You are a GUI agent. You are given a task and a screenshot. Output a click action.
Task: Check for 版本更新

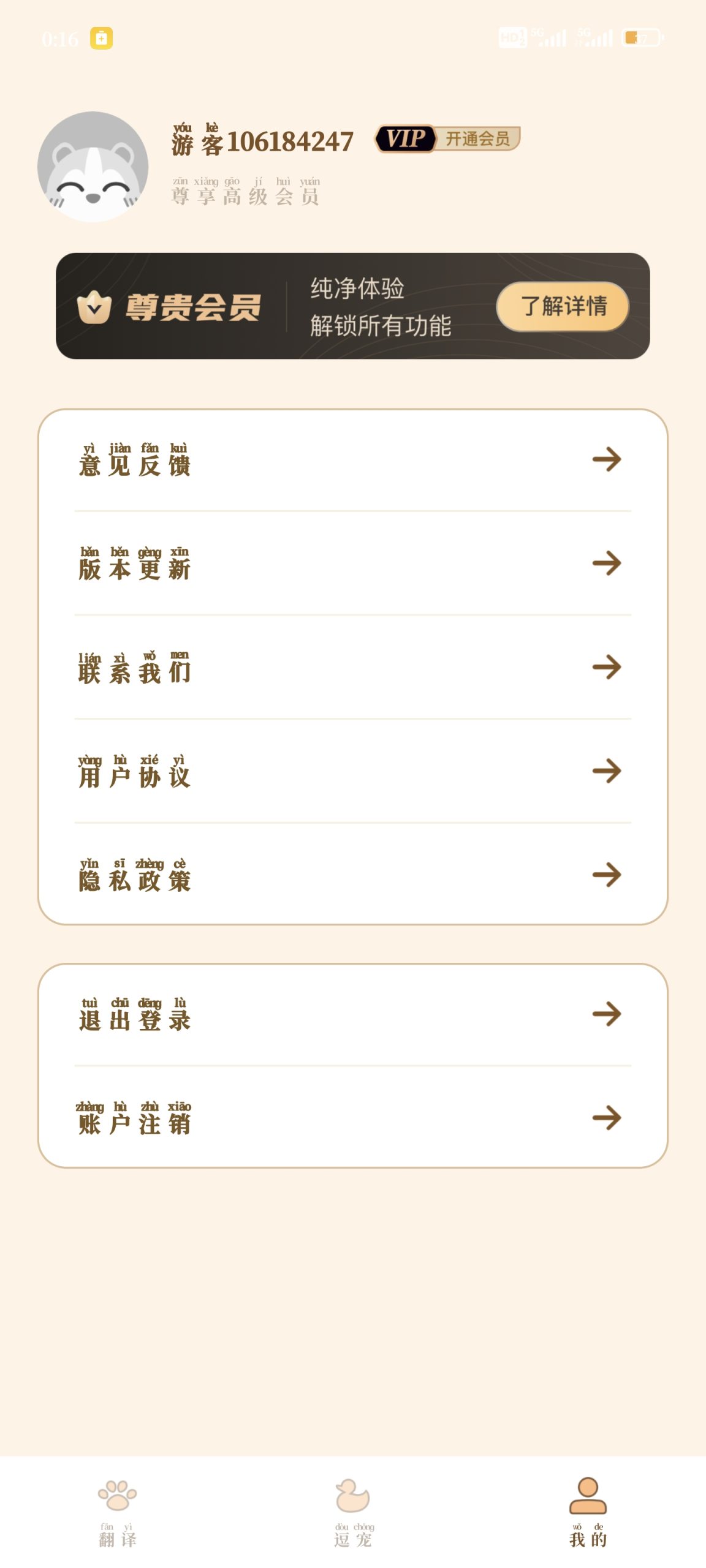coord(352,563)
